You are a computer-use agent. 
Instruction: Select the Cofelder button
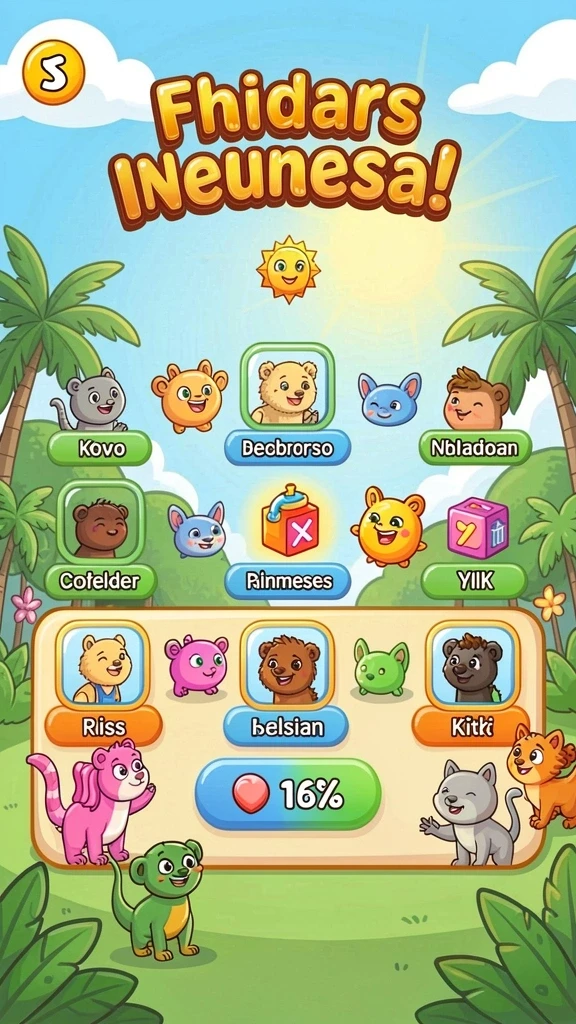[101, 581]
